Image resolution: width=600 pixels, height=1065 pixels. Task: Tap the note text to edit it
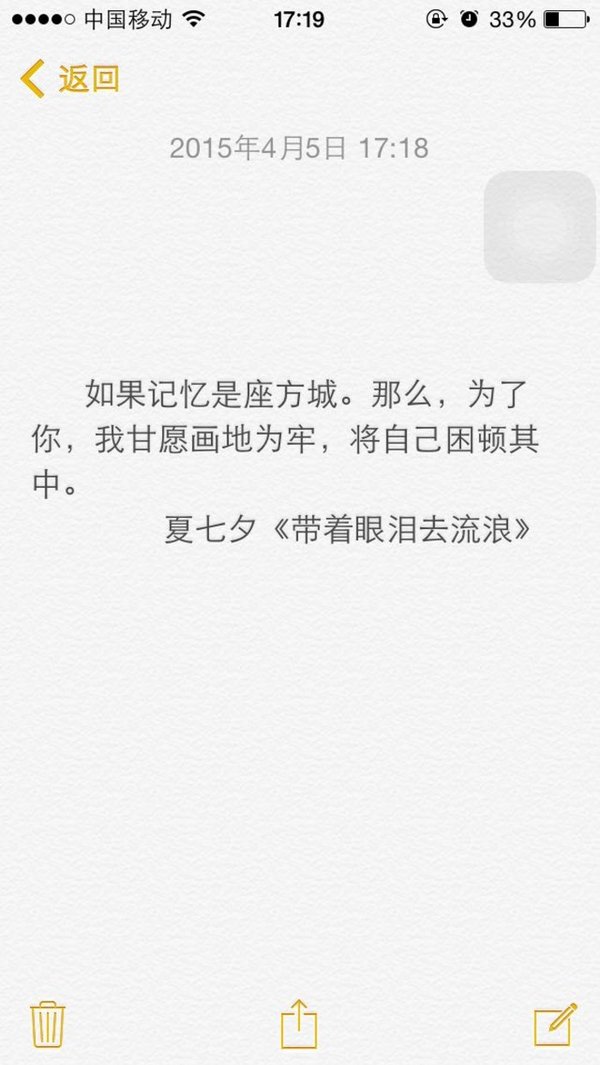pyautogui.click(x=285, y=462)
